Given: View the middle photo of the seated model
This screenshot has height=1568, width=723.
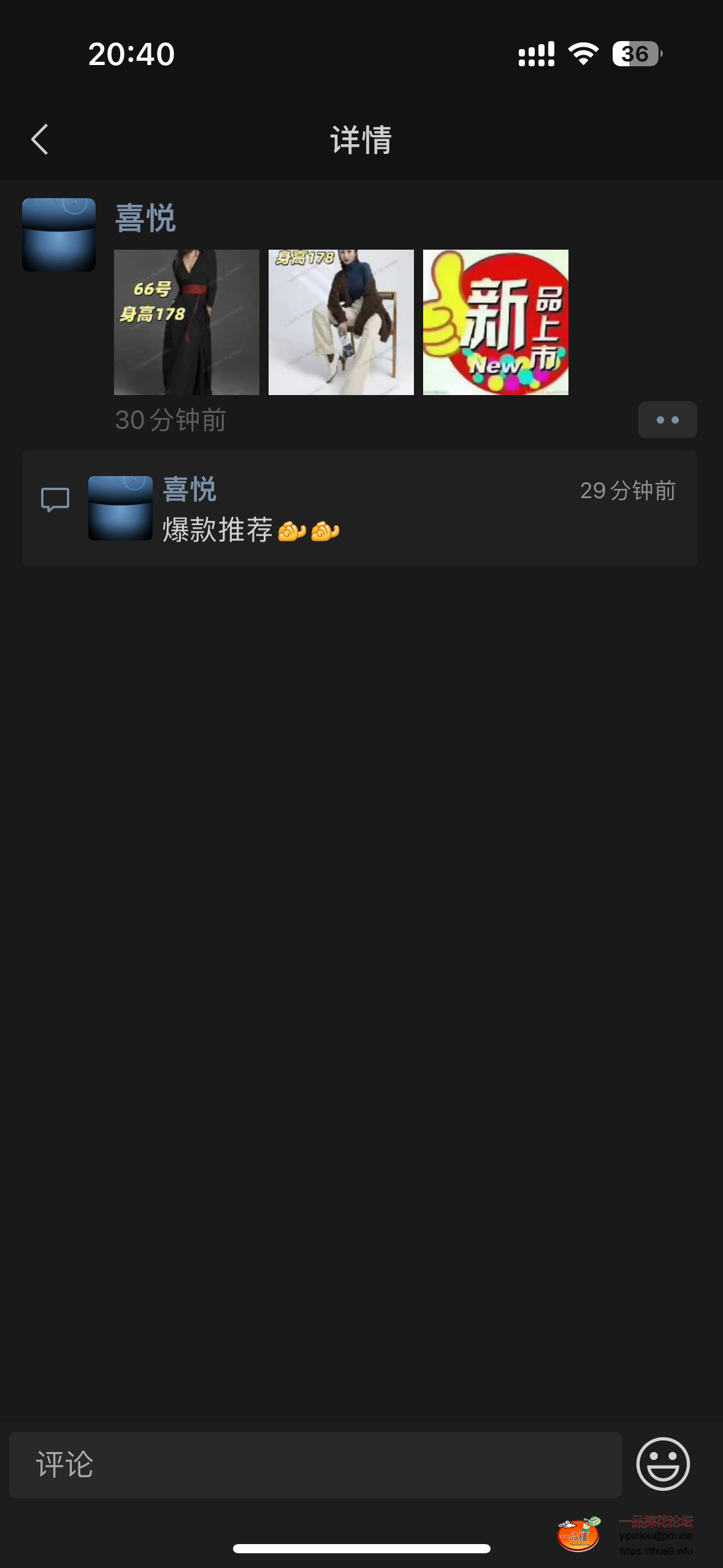Looking at the screenshot, I should (341, 321).
